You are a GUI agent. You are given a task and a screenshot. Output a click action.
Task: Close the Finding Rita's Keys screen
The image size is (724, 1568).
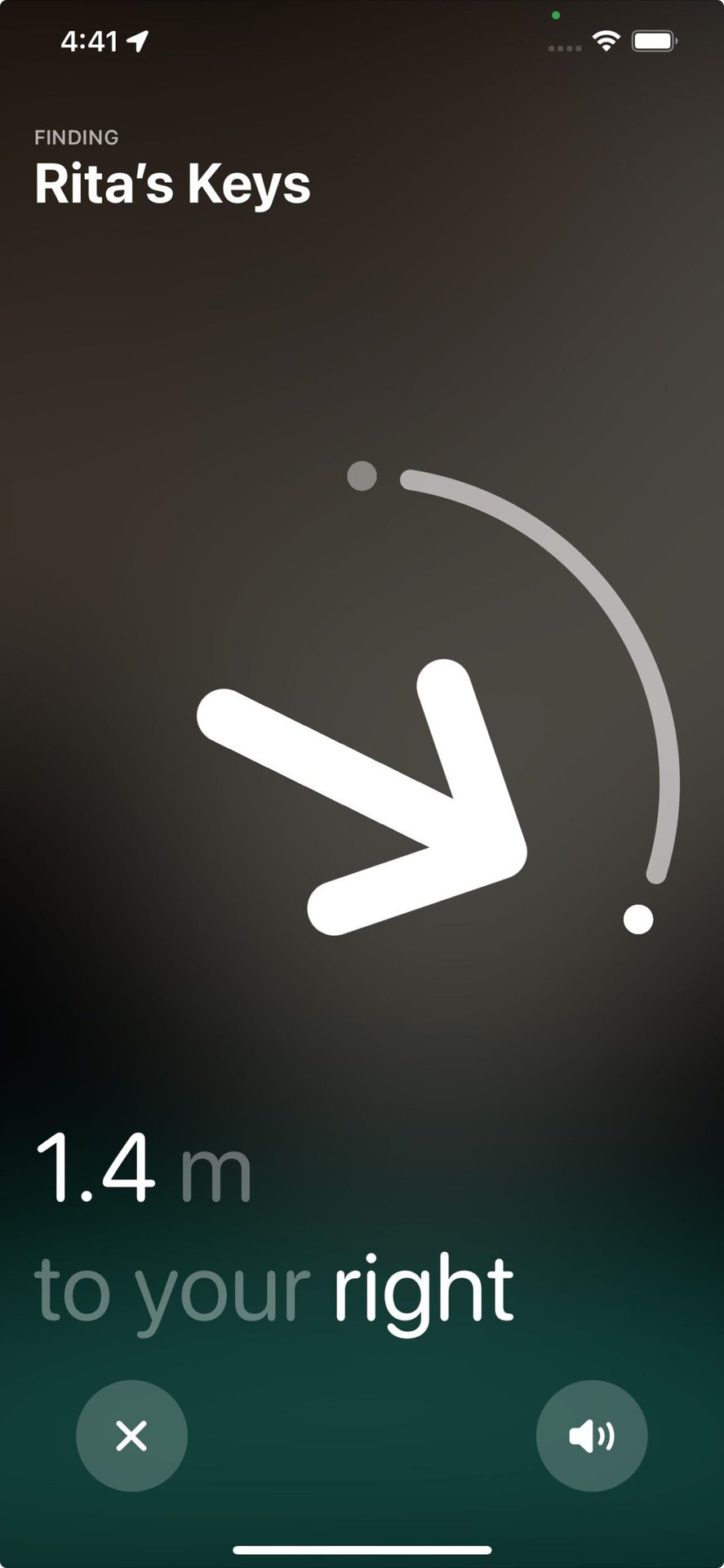(131, 1436)
